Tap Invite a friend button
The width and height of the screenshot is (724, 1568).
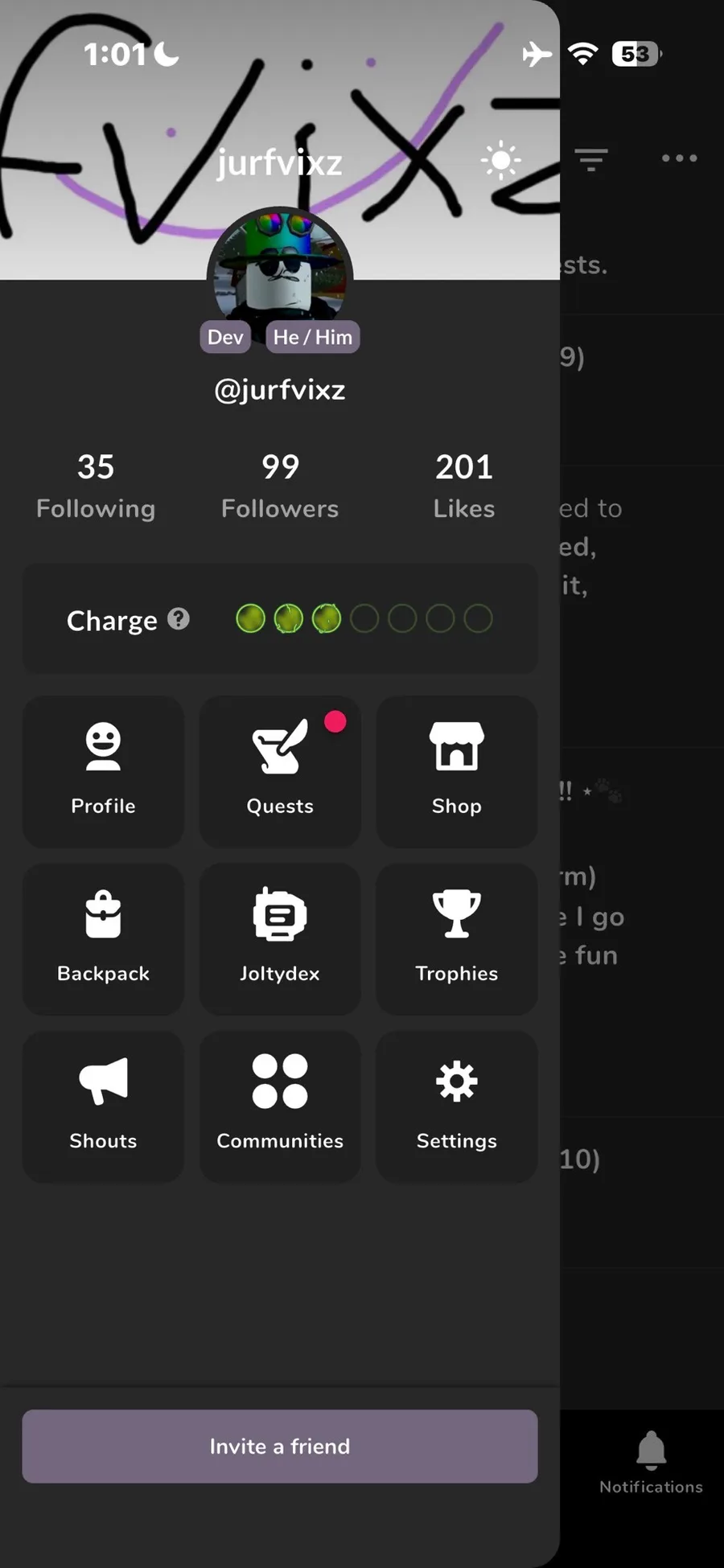tap(280, 1446)
